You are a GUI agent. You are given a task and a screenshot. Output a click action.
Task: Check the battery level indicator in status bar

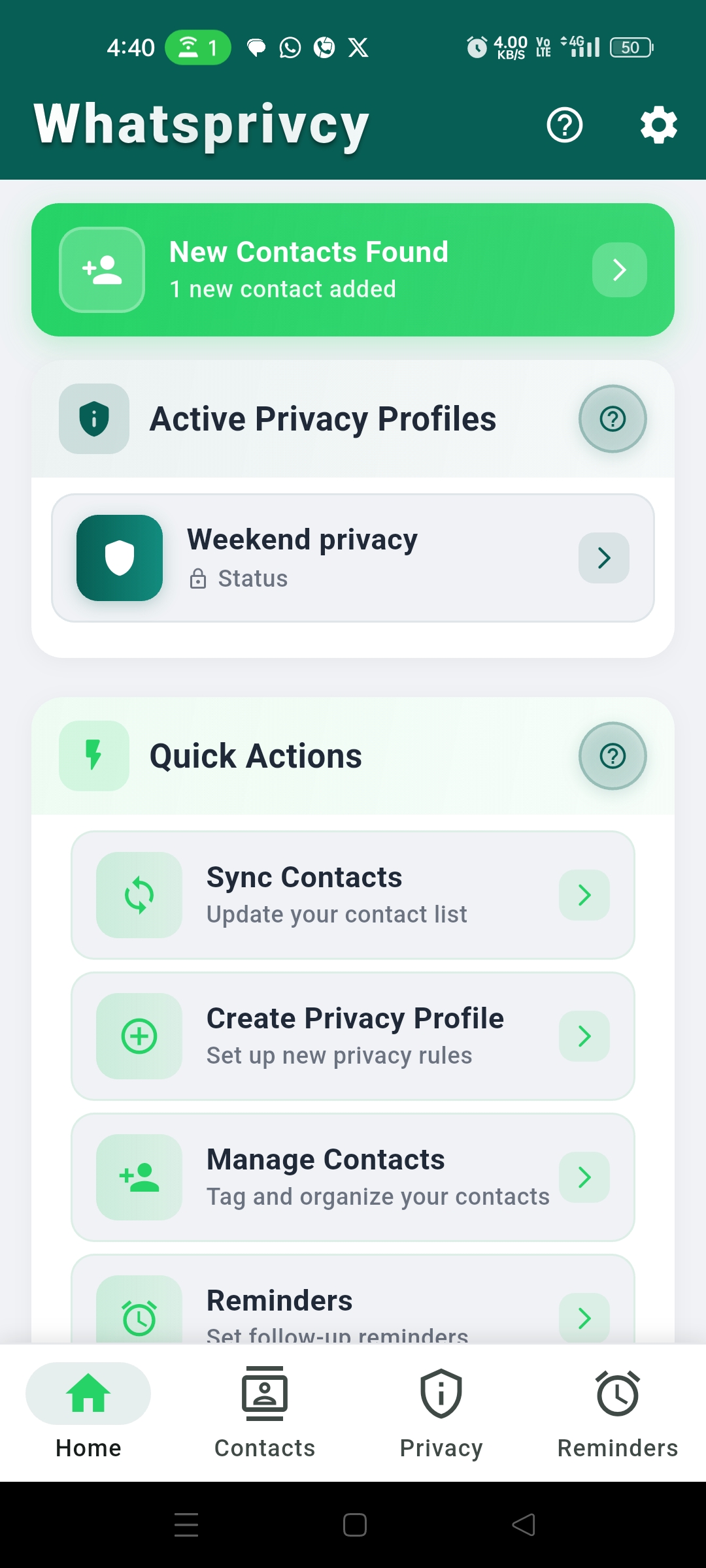point(630,46)
